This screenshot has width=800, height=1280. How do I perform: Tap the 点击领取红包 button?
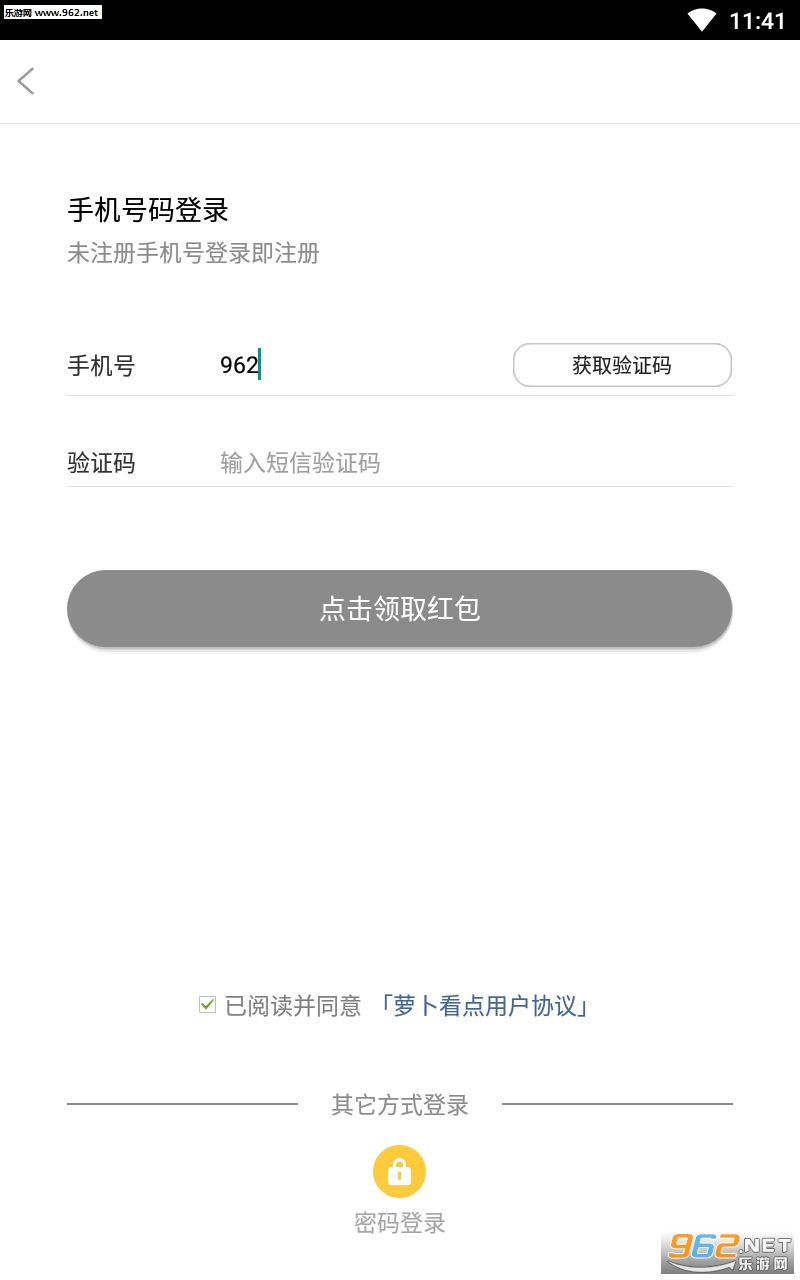click(400, 608)
